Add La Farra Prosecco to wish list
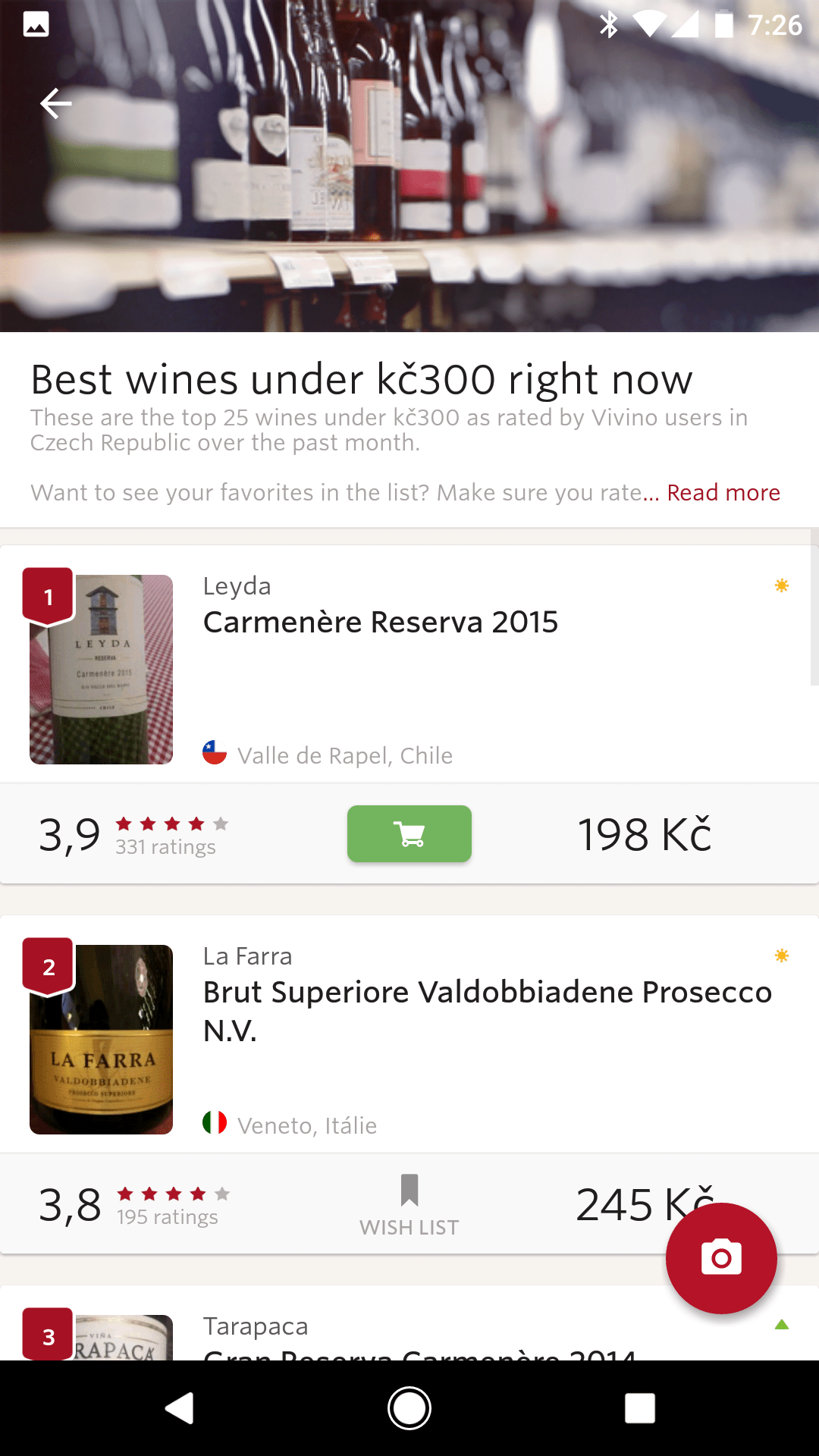The image size is (819, 1456). click(x=409, y=1205)
